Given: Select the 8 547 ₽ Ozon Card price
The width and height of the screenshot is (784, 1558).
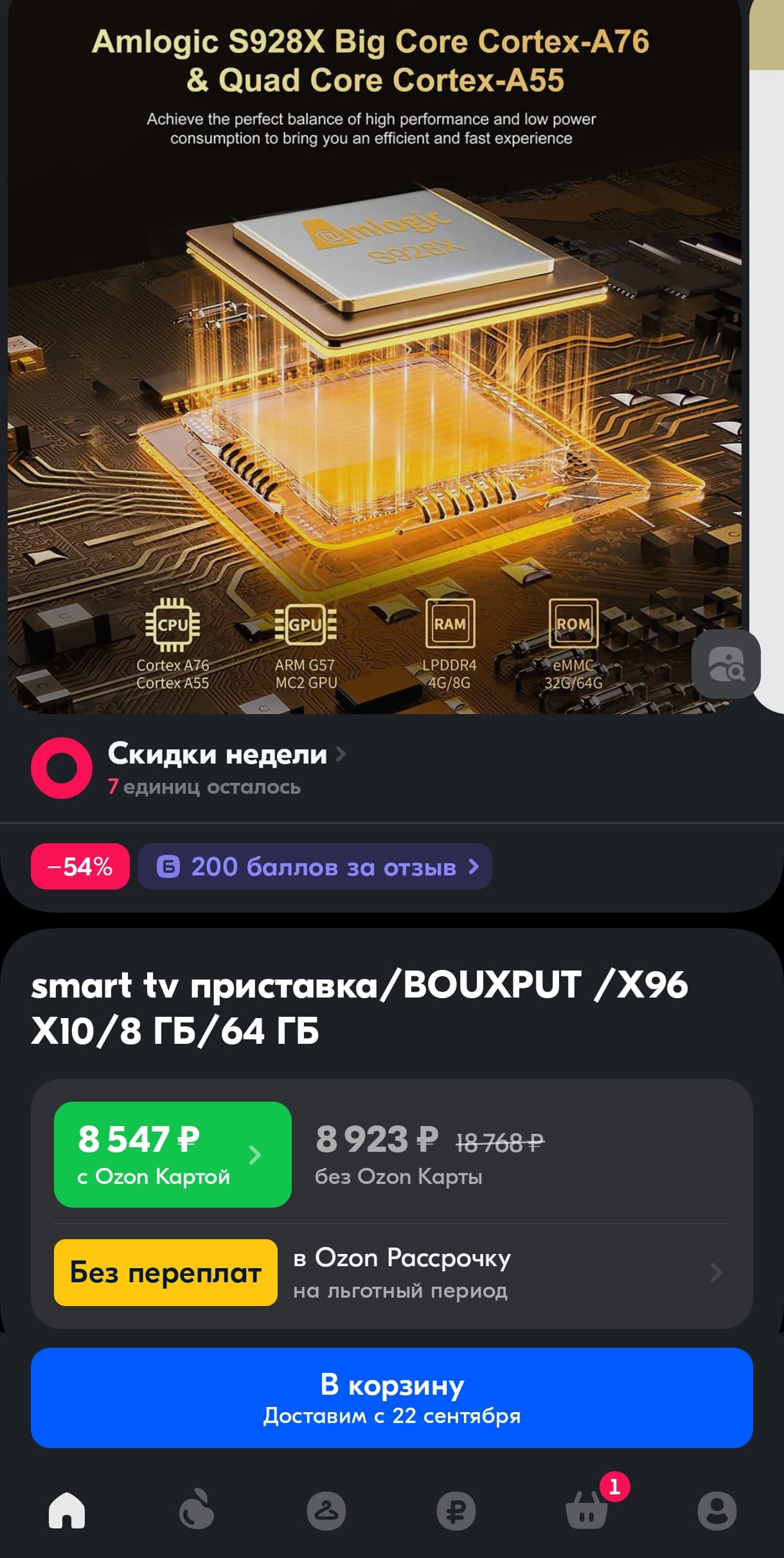Looking at the screenshot, I should (x=172, y=1154).
